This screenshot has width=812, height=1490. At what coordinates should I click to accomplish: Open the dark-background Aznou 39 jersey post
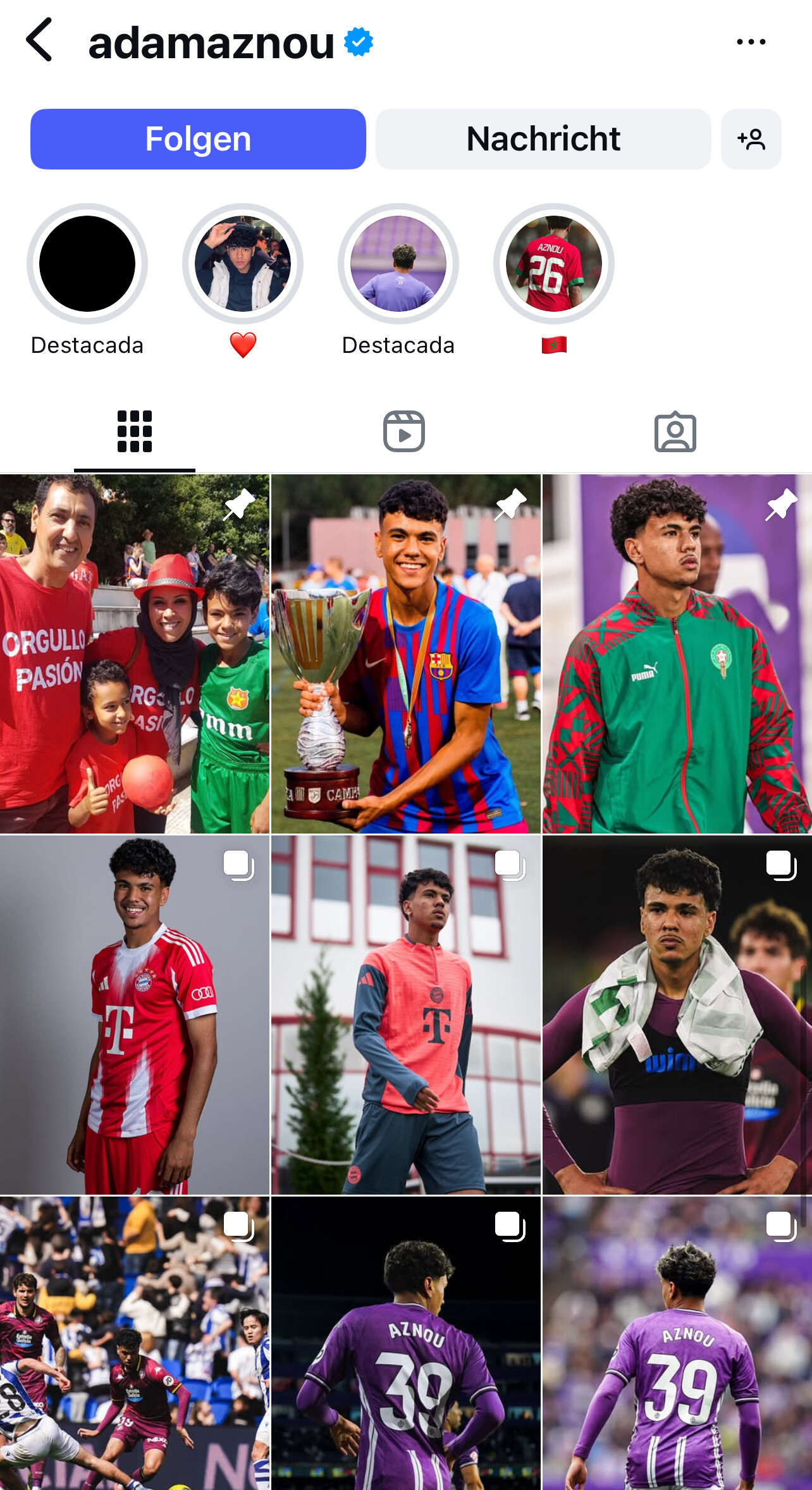(x=405, y=1343)
